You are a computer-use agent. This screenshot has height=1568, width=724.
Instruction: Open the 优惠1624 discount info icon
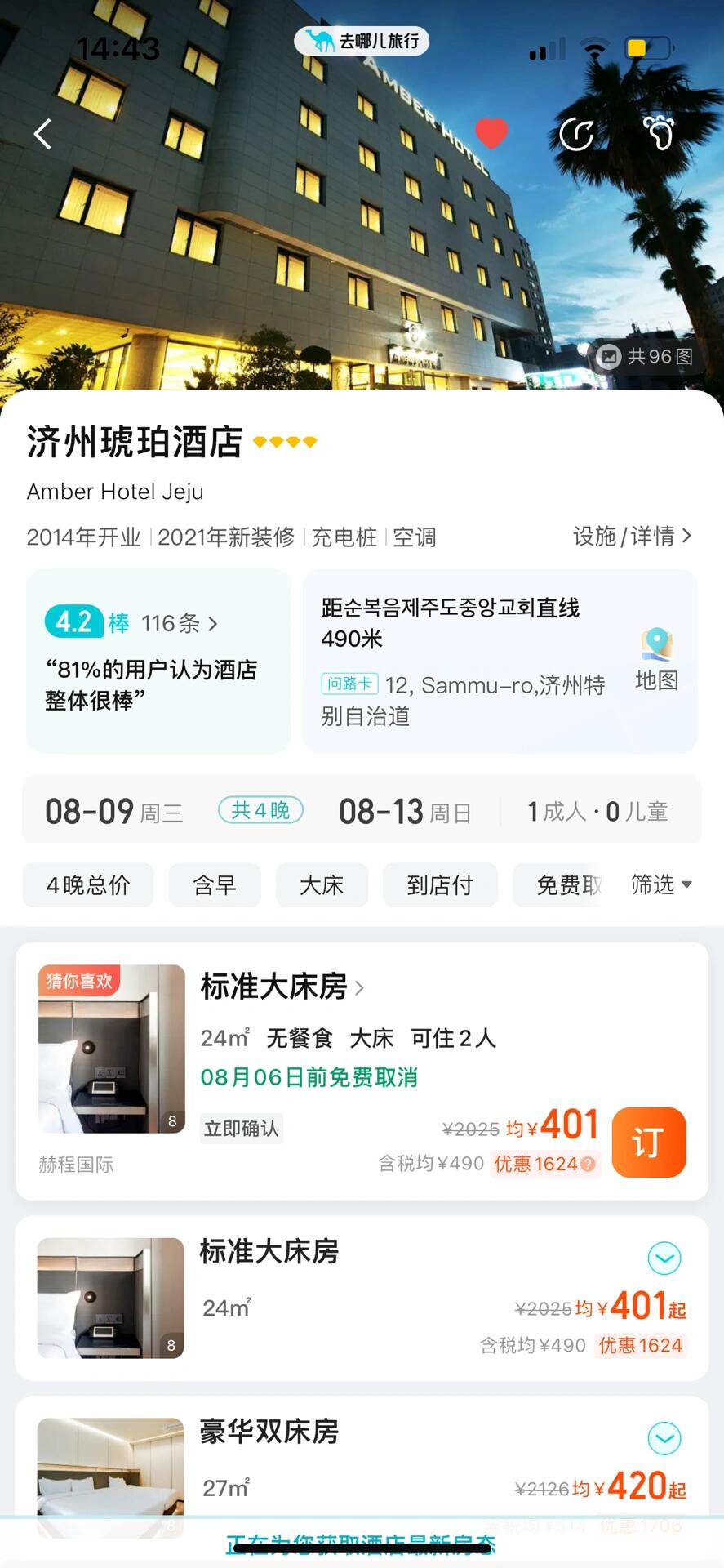[x=588, y=1164]
